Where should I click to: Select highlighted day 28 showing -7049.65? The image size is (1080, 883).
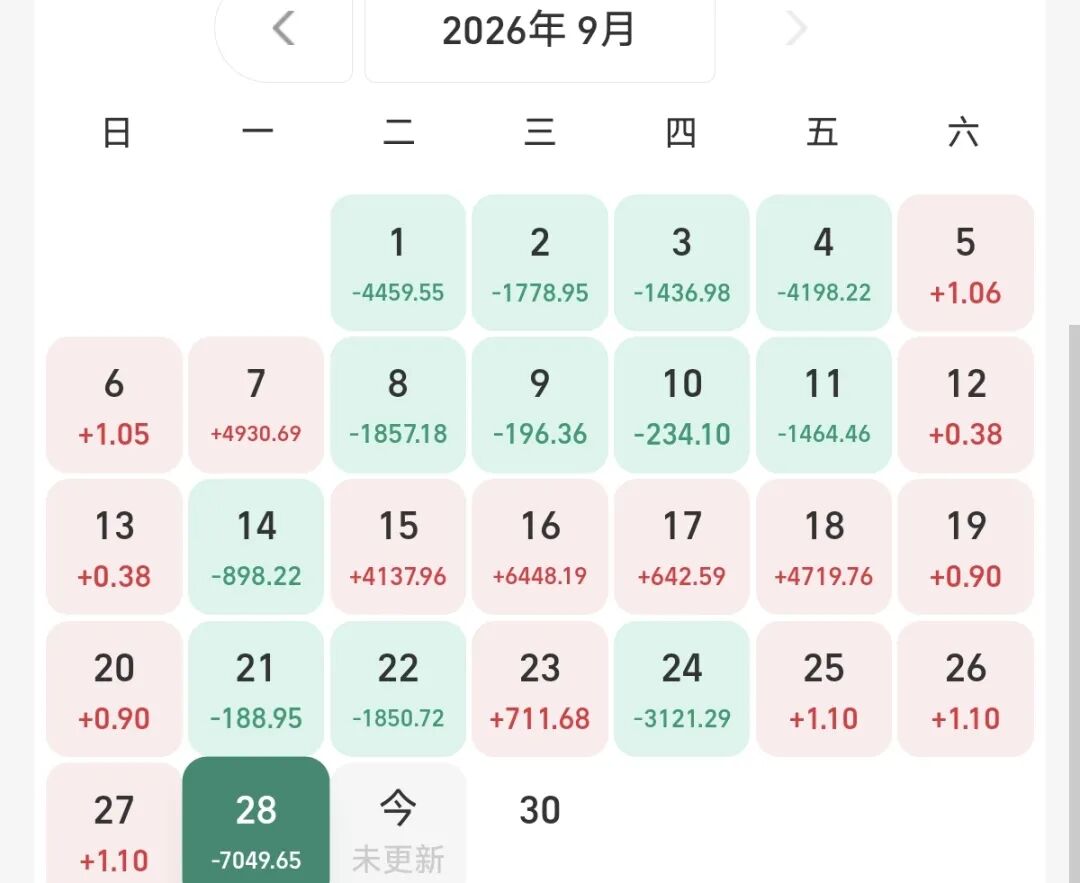[x=256, y=820]
